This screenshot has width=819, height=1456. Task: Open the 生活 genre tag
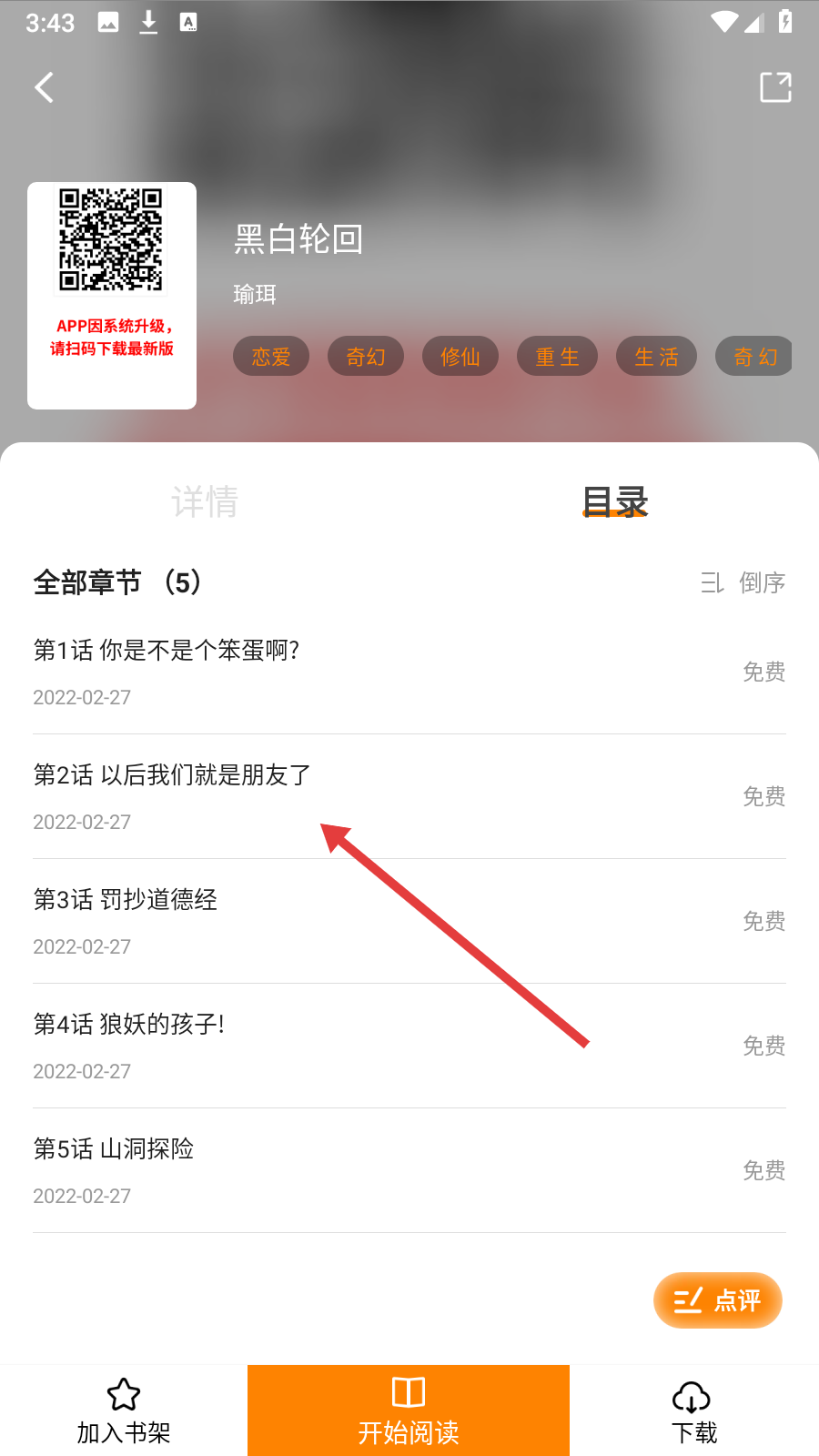coord(656,357)
